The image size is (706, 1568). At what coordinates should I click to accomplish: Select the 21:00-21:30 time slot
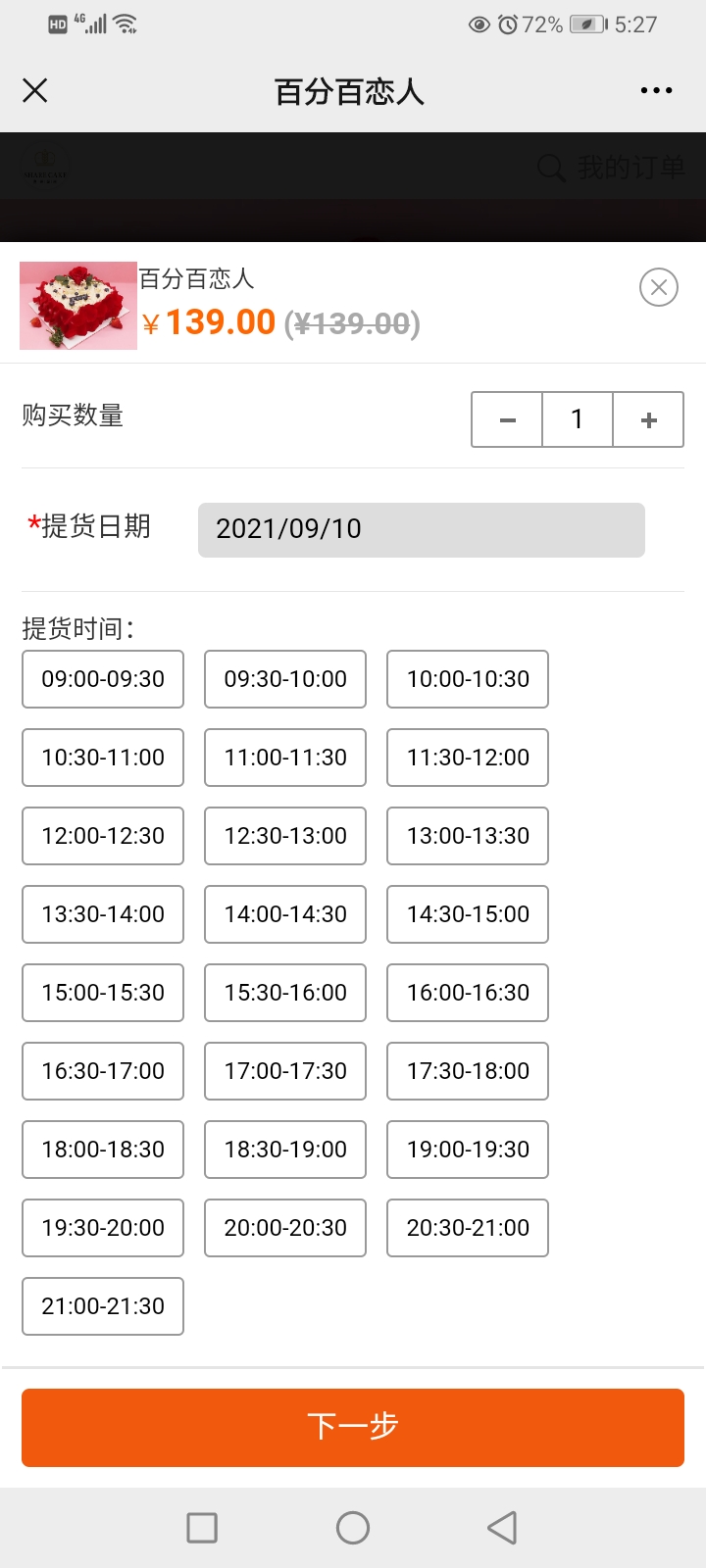point(103,1306)
